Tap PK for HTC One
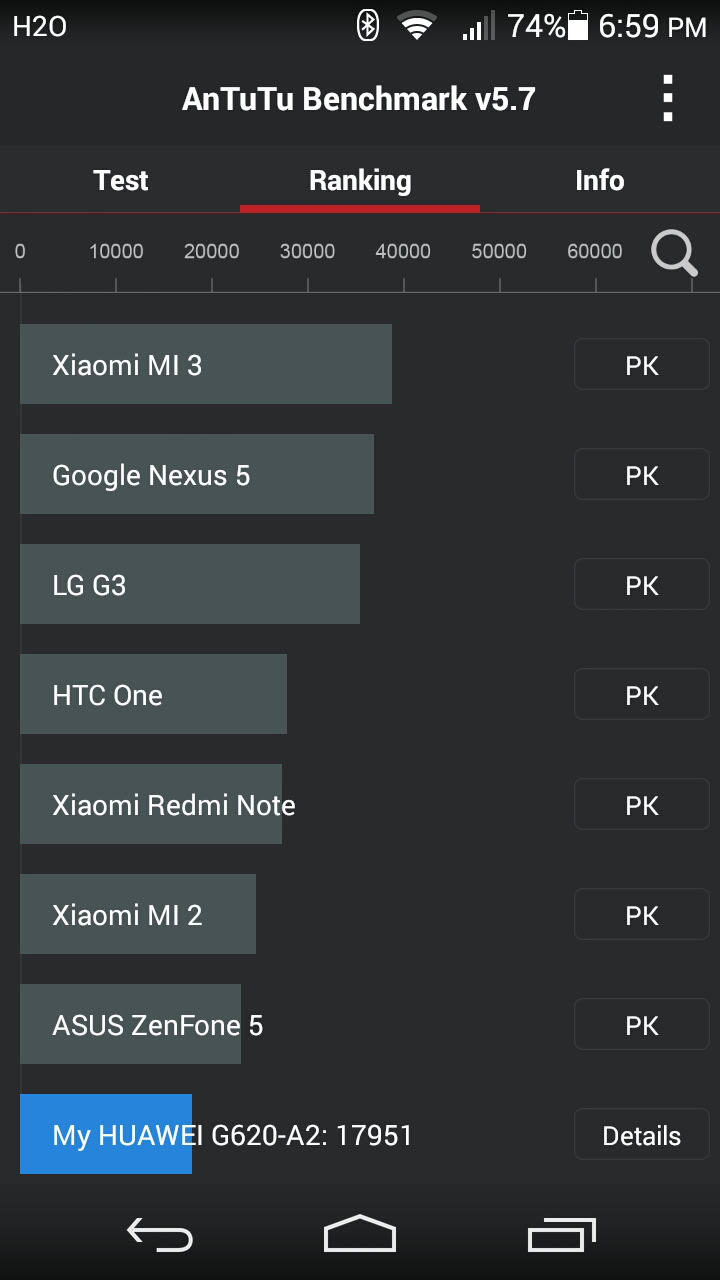Viewport: 720px width, 1280px height. click(x=642, y=695)
